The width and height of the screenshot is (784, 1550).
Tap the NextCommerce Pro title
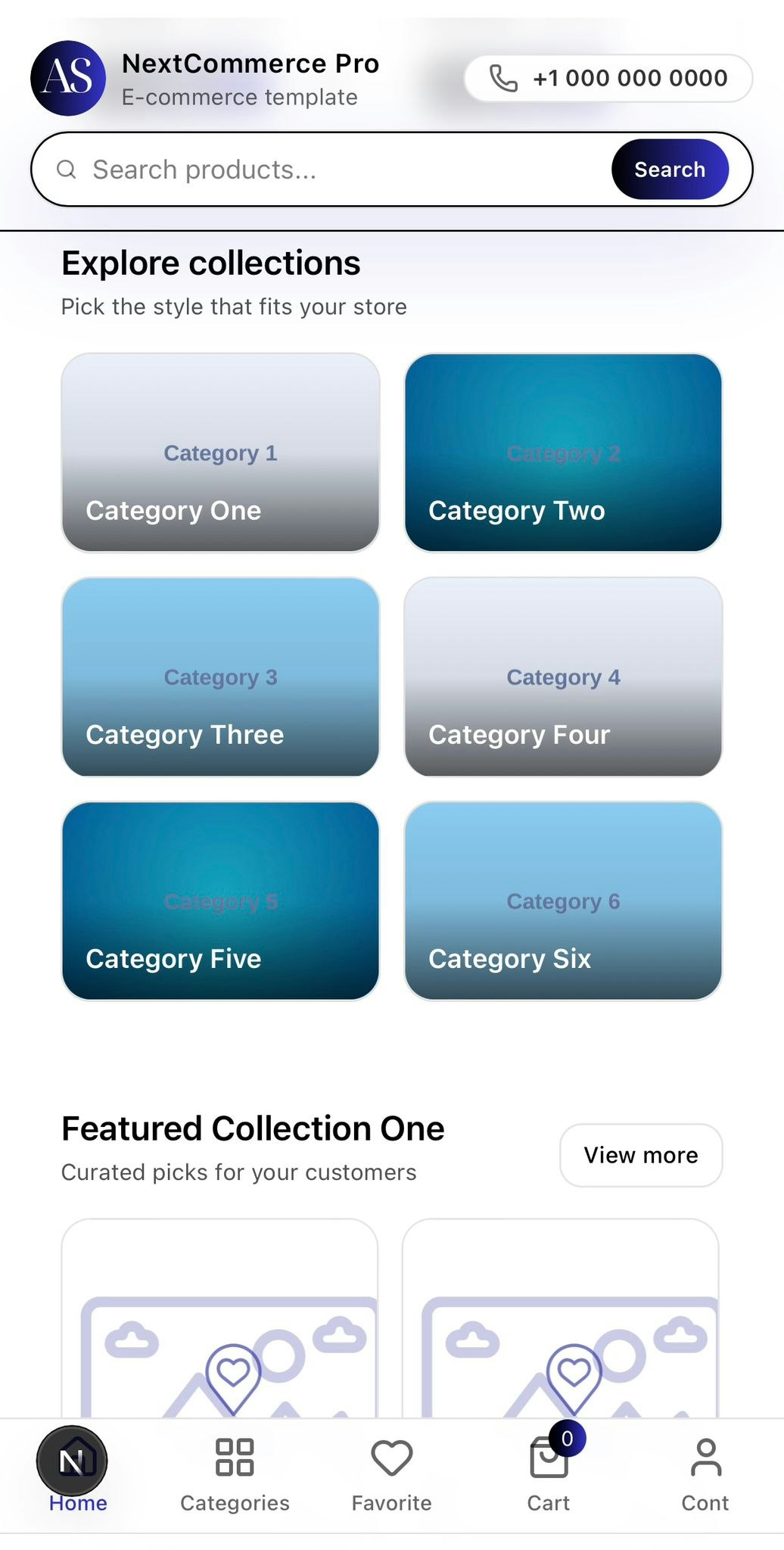click(x=250, y=64)
